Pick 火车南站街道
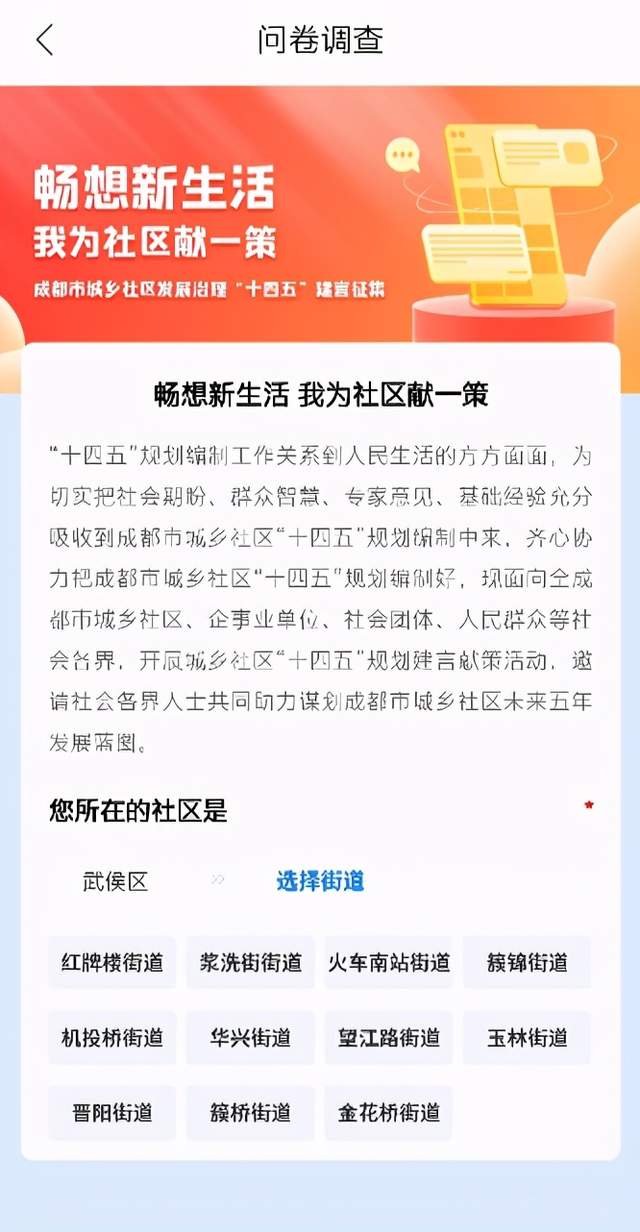 coord(388,963)
